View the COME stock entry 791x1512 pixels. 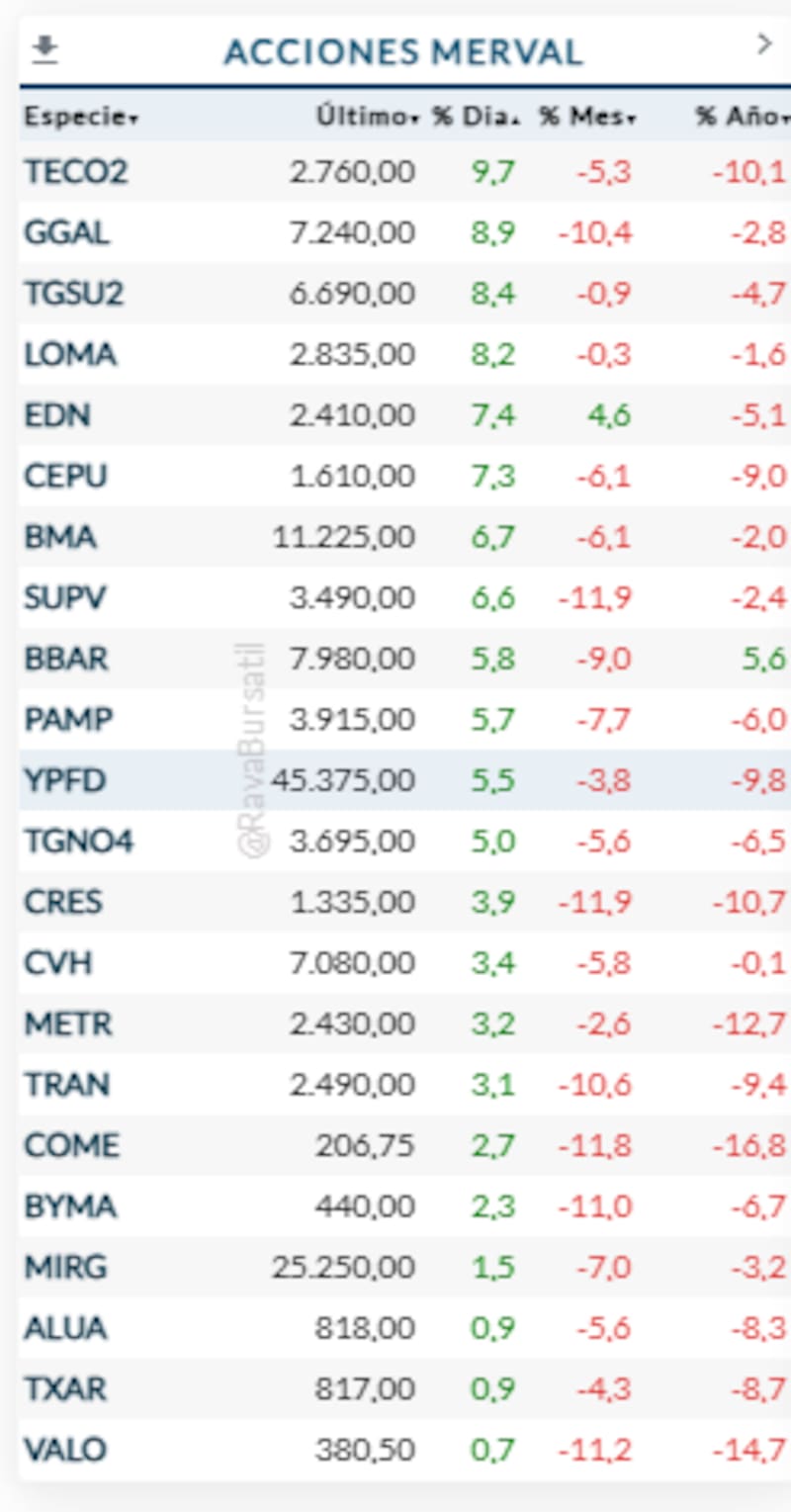71,1145
